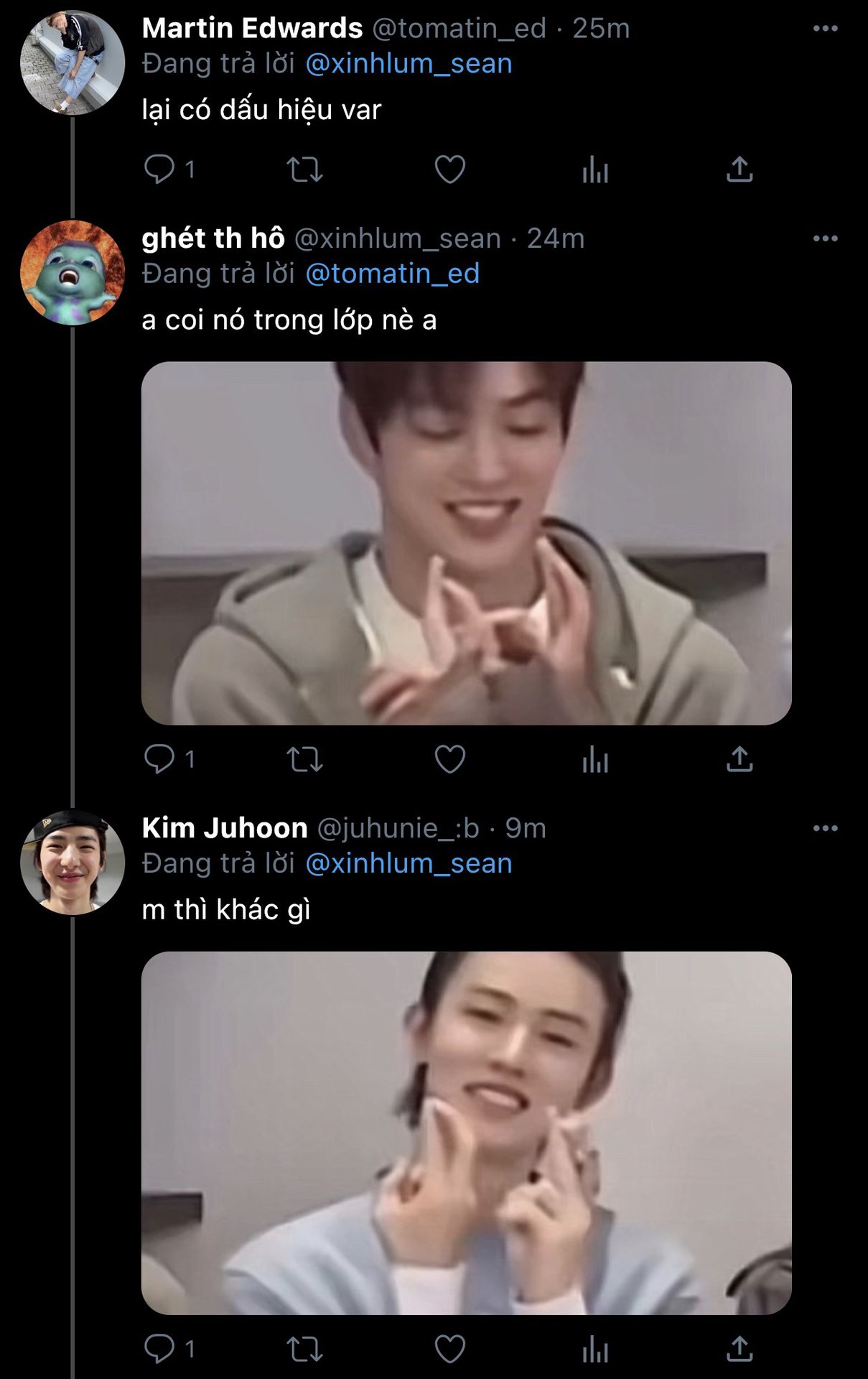This screenshot has height=1379, width=868.
Task: Open Kim Juhoon's profile picture
Action: click(x=72, y=862)
